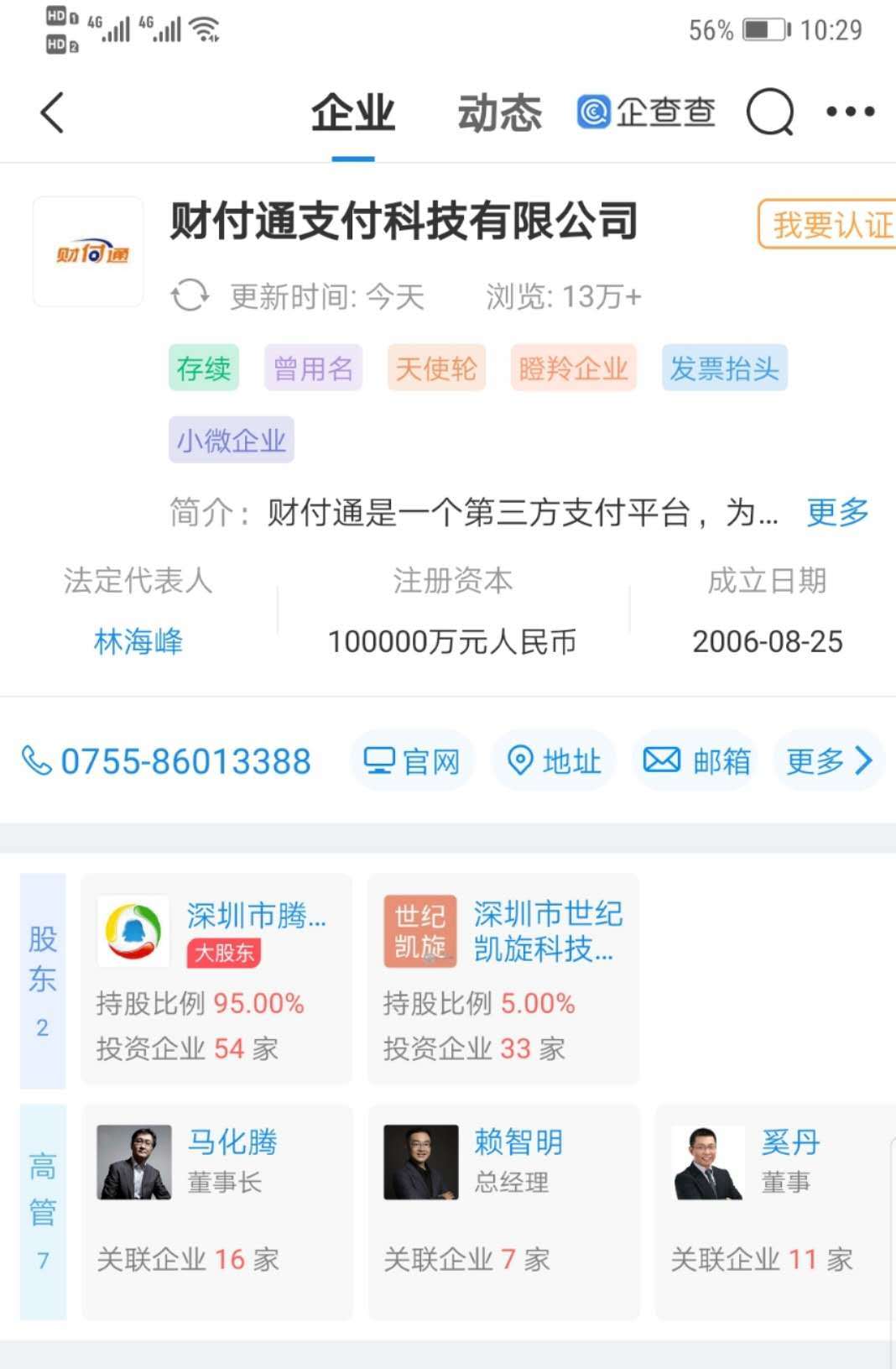Open legal representative 林海峰's profile
This screenshot has height=1369, width=896.
[137, 641]
